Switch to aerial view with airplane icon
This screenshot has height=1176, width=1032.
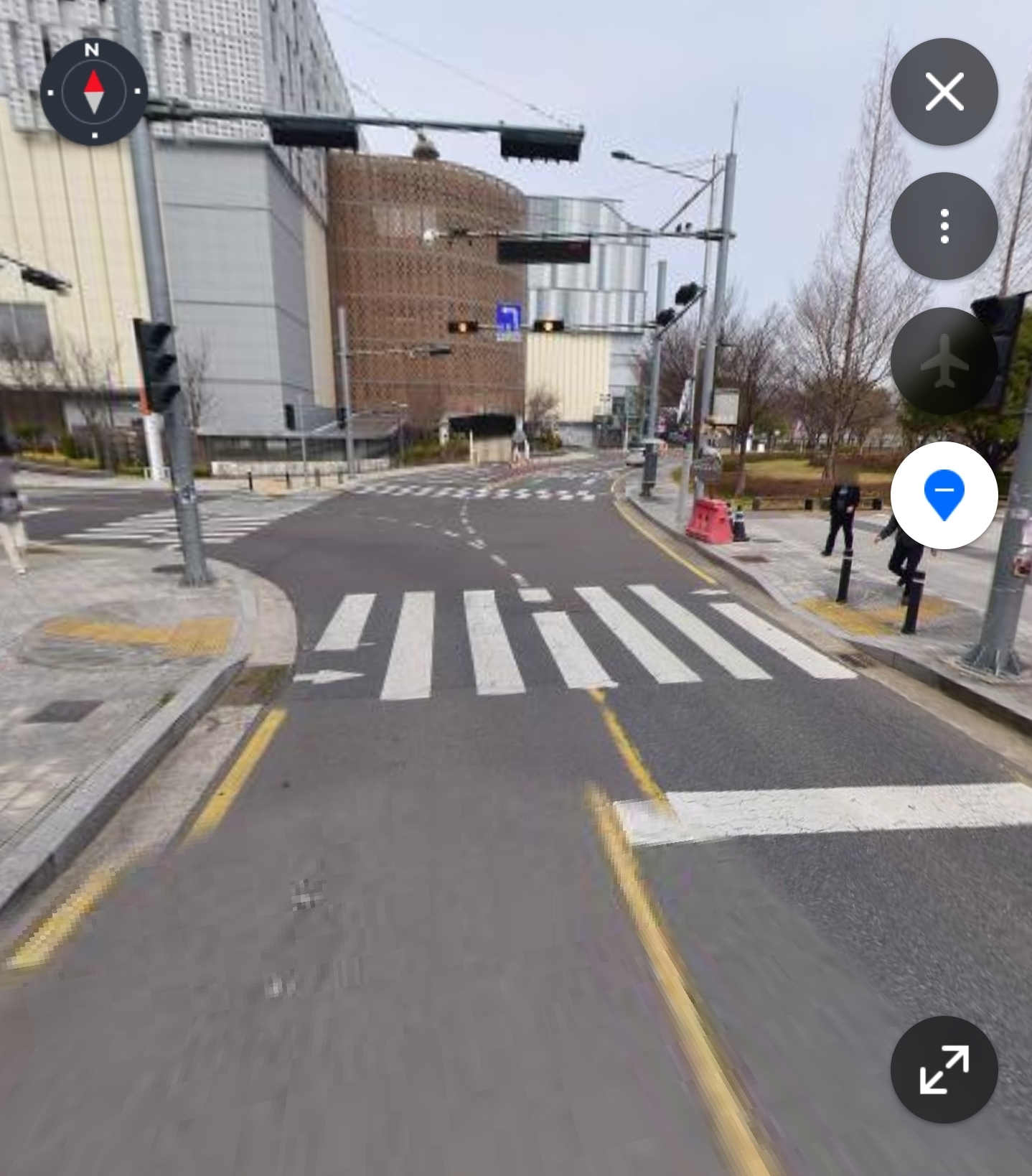(944, 361)
